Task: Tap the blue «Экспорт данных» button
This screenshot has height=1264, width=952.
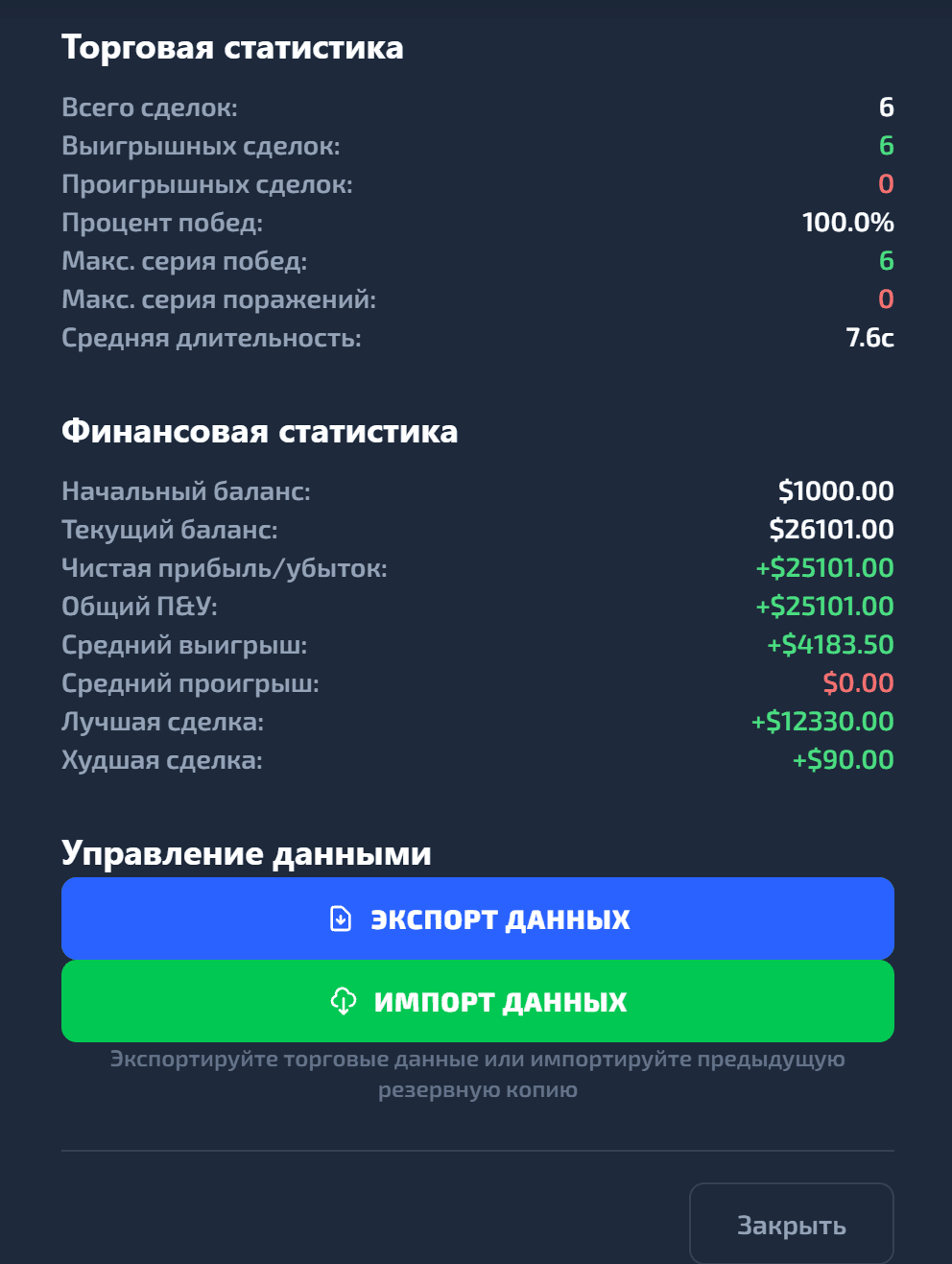Action: 477,918
